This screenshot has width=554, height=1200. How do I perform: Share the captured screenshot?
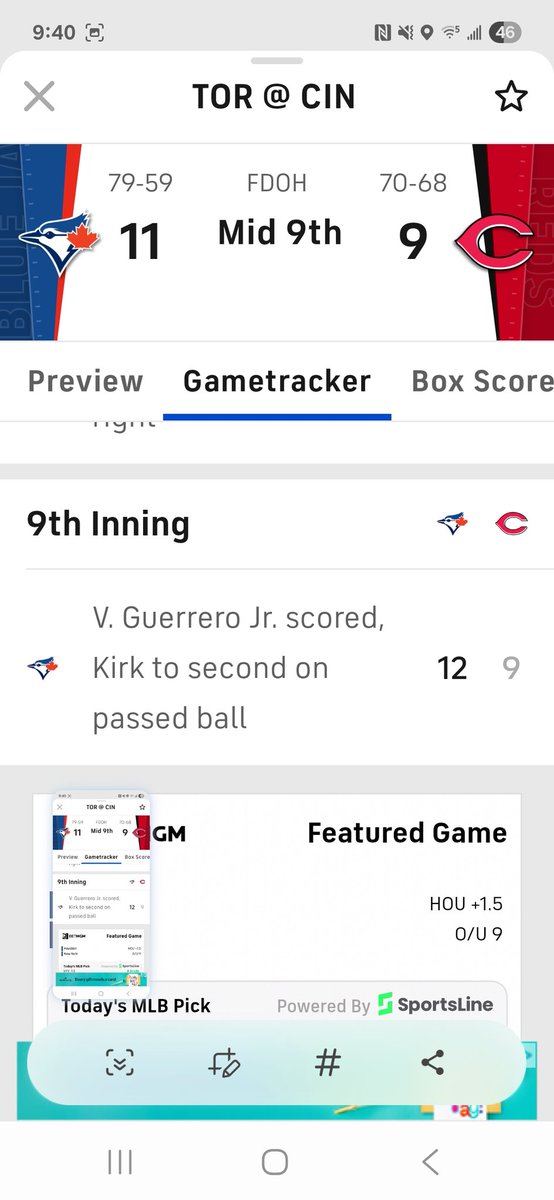(x=432, y=1063)
